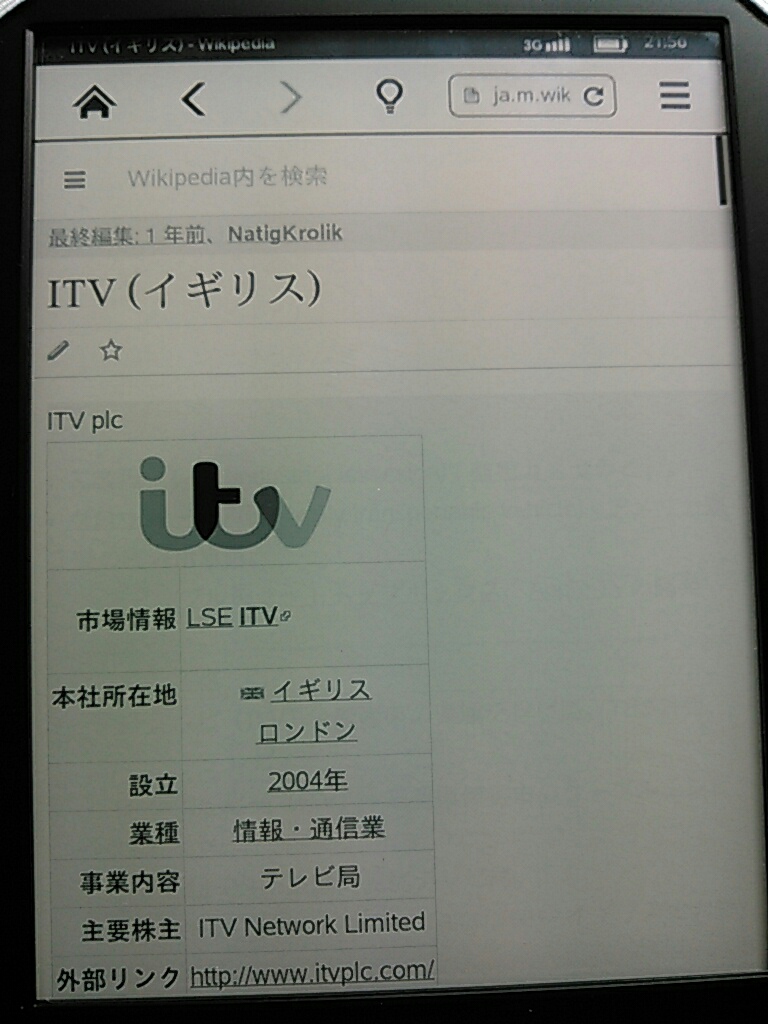Open the 情報・通信業 link
This screenshot has height=1024, width=768.
pyautogui.click(x=308, y=828)
